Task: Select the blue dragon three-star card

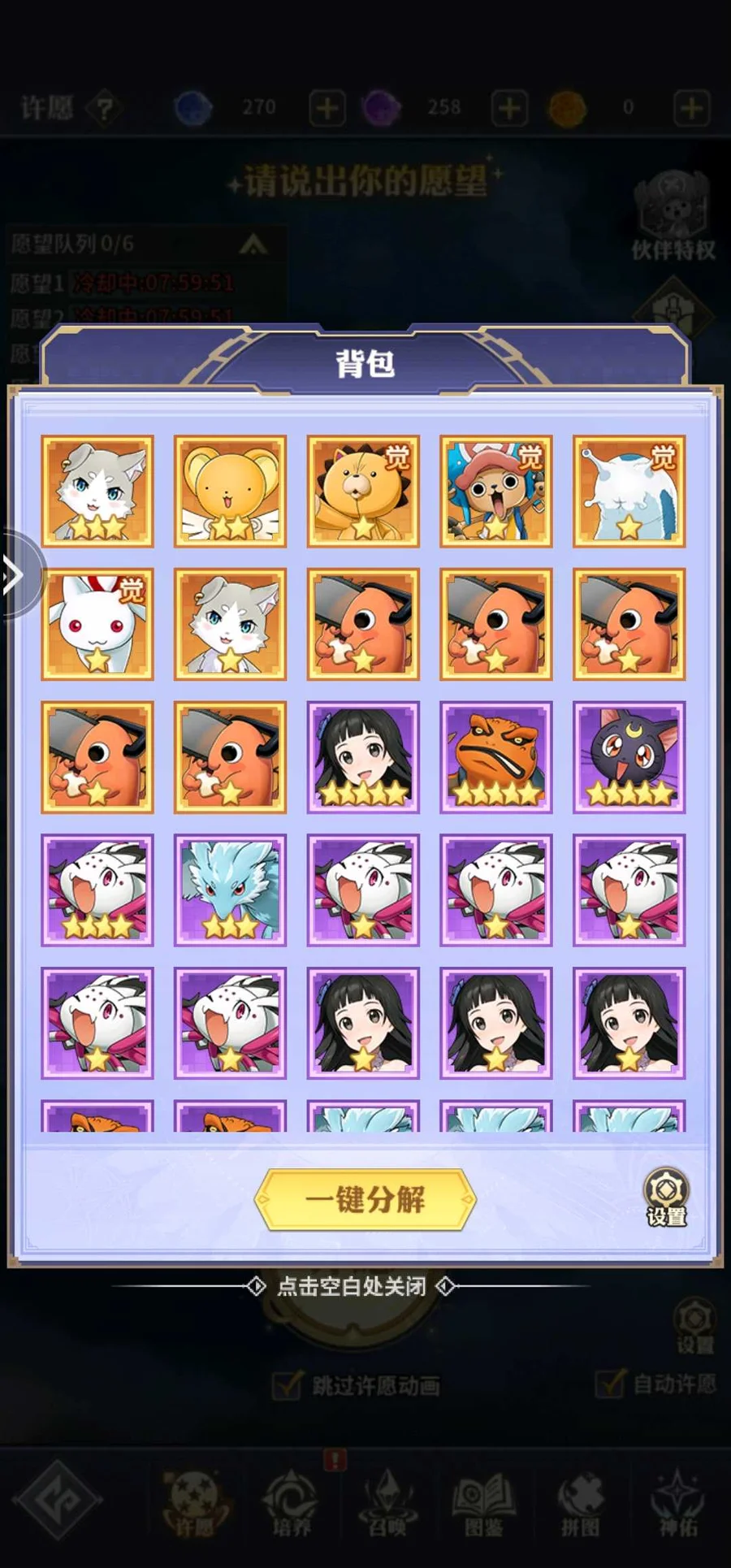Action: 230,890
